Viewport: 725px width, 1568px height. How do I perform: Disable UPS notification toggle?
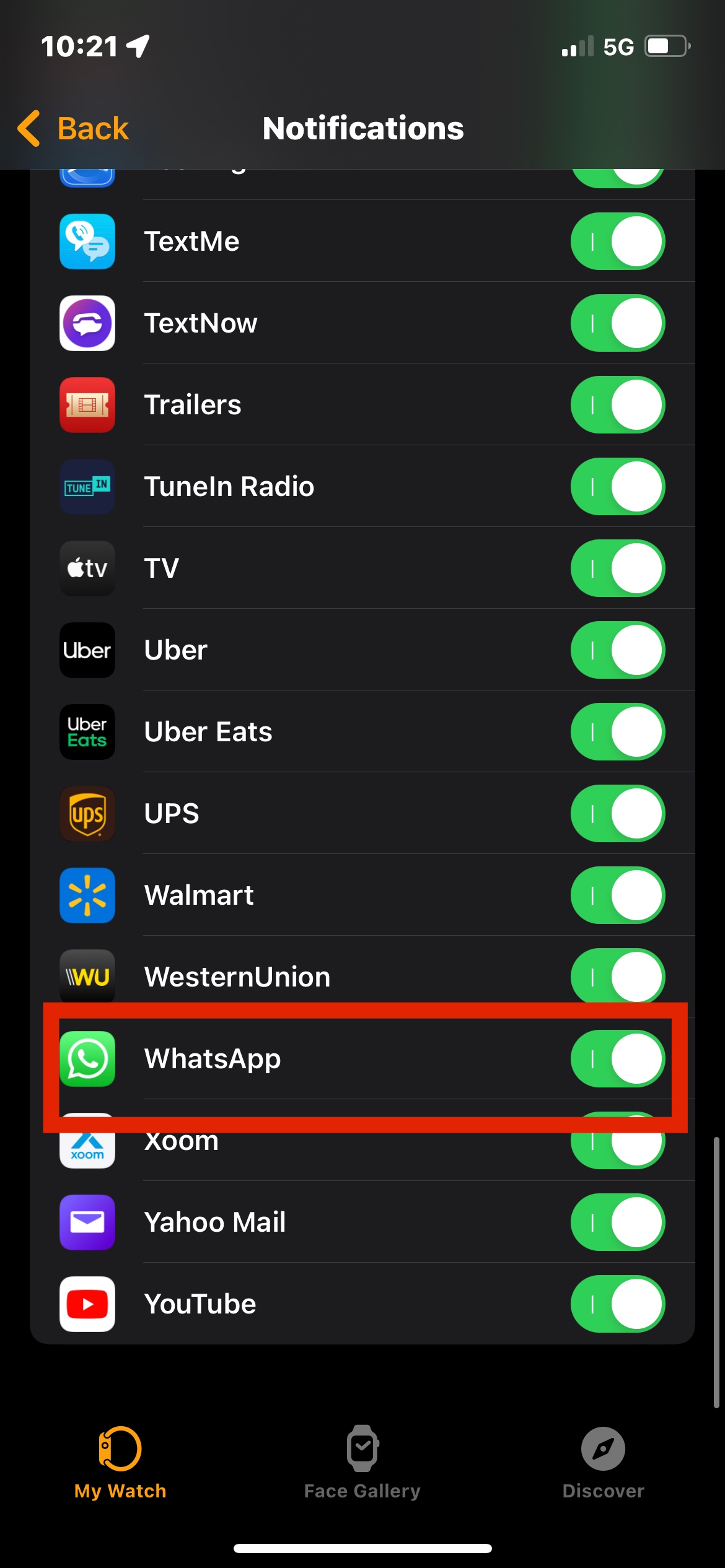(617, 814)
